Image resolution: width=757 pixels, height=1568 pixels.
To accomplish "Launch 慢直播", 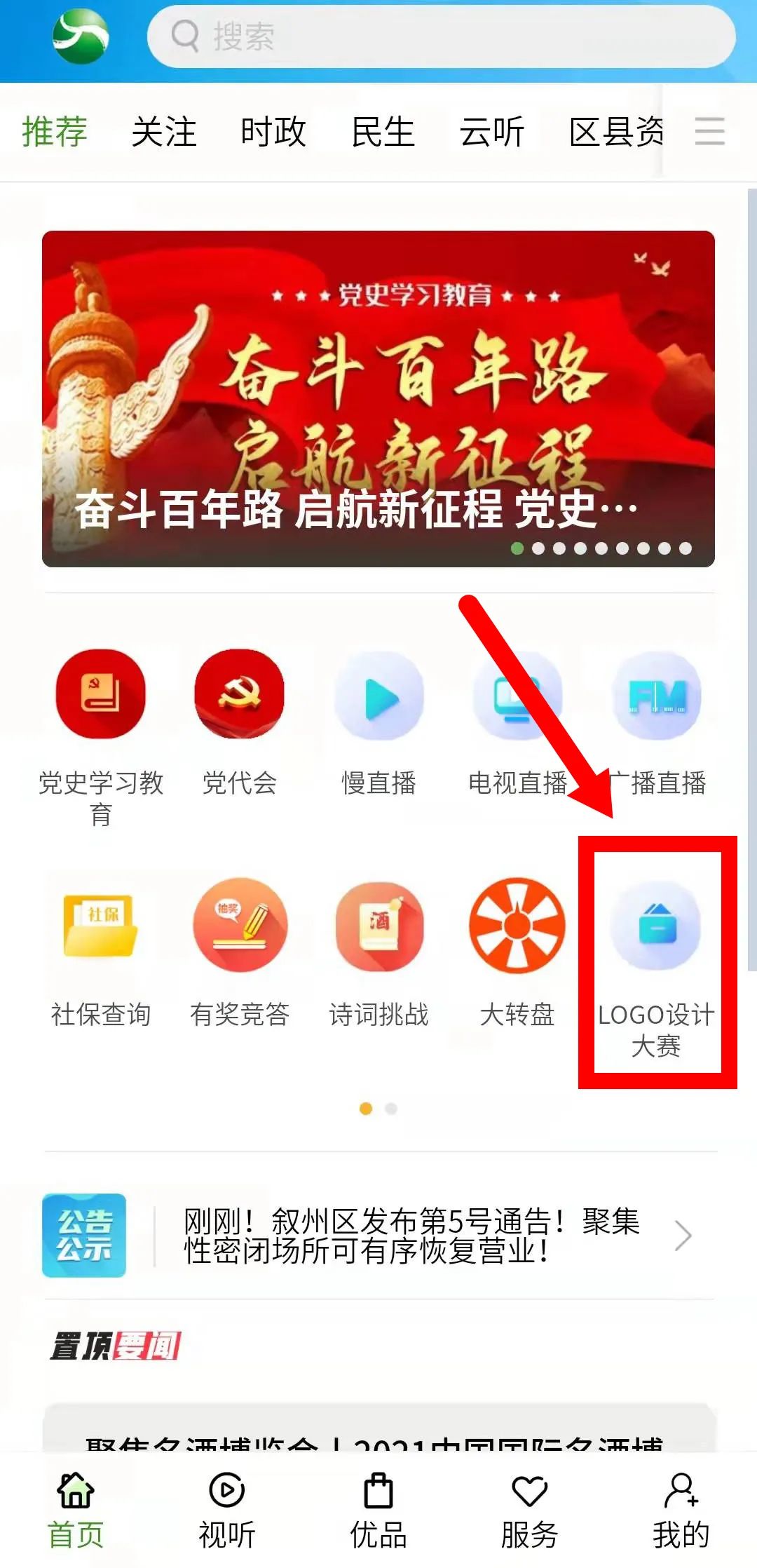I will point(378,722).
